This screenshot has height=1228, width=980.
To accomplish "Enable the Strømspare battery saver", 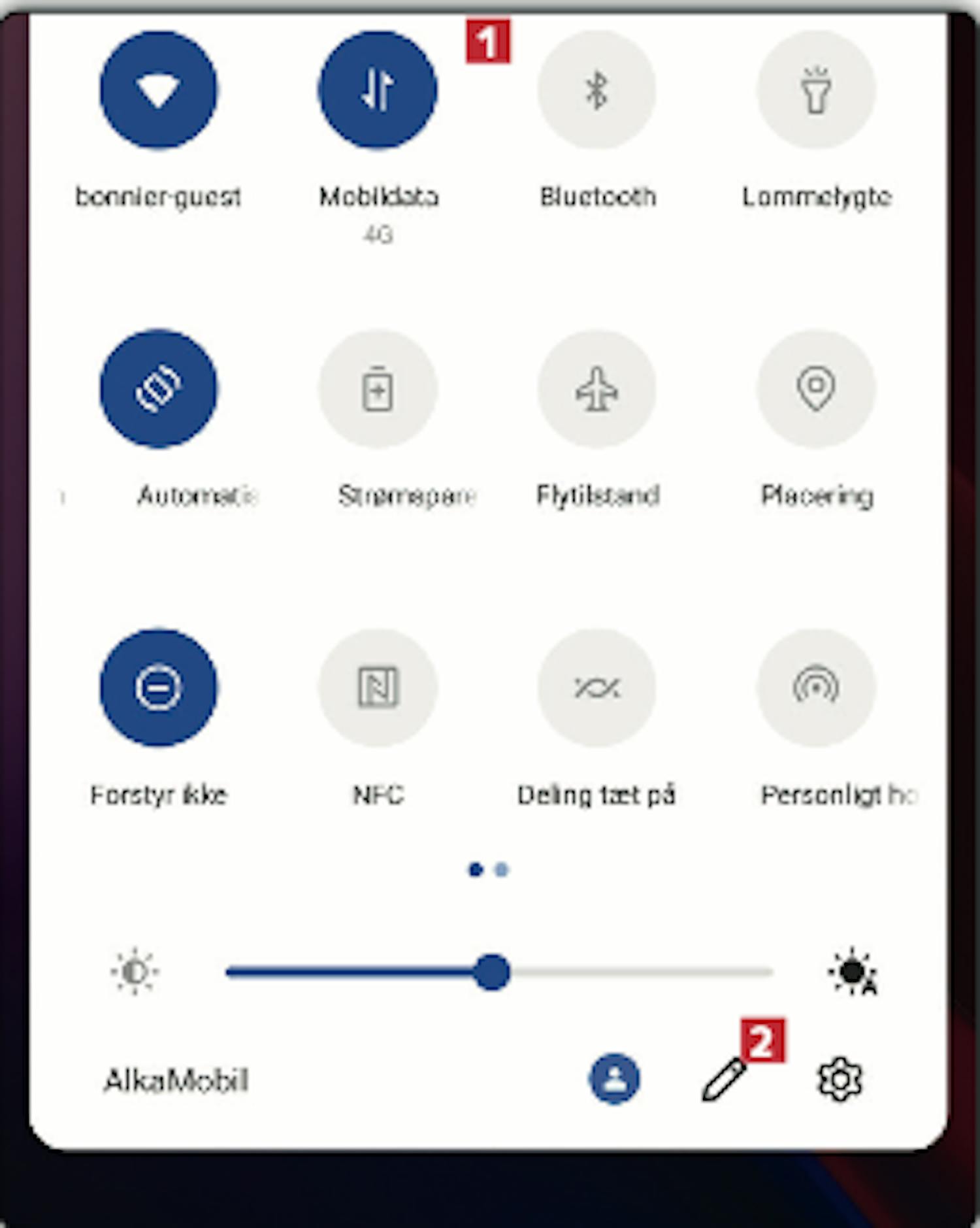I will [378, 389].
